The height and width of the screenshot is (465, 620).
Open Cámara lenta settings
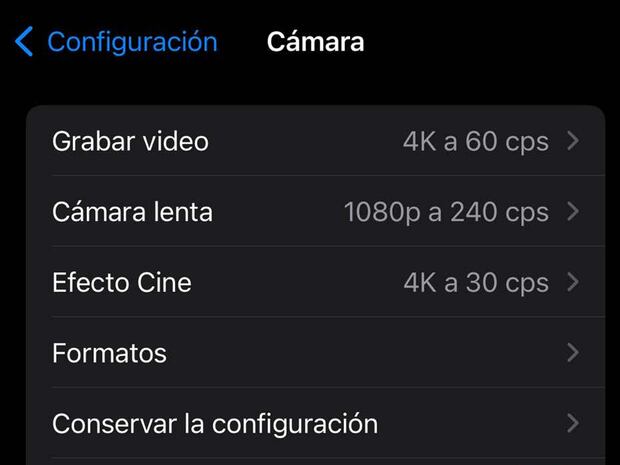(x=315, y=212)
